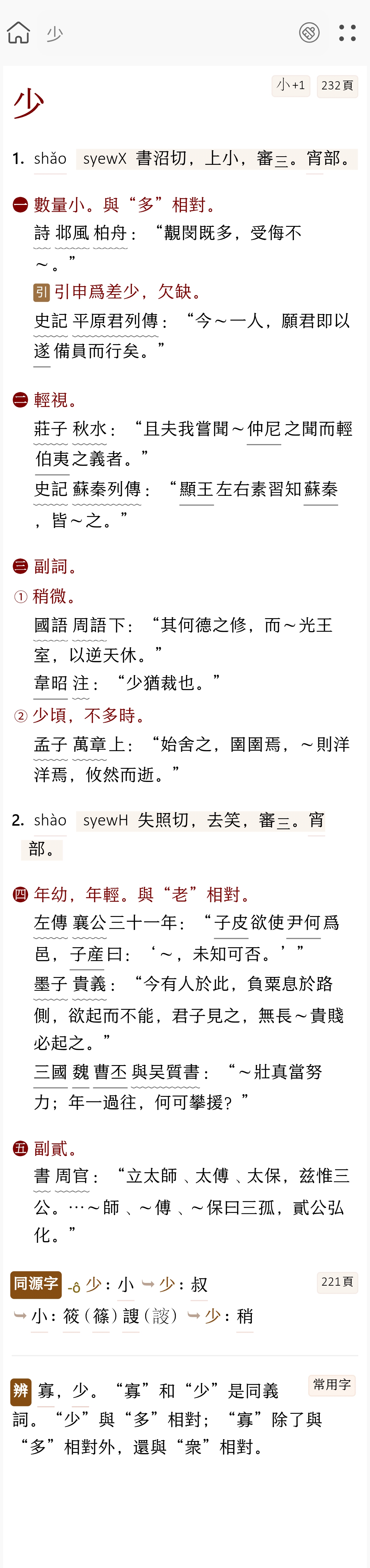Open the linked character 謏
This screenshot has height=1568, width=370.
point(131,1316)
